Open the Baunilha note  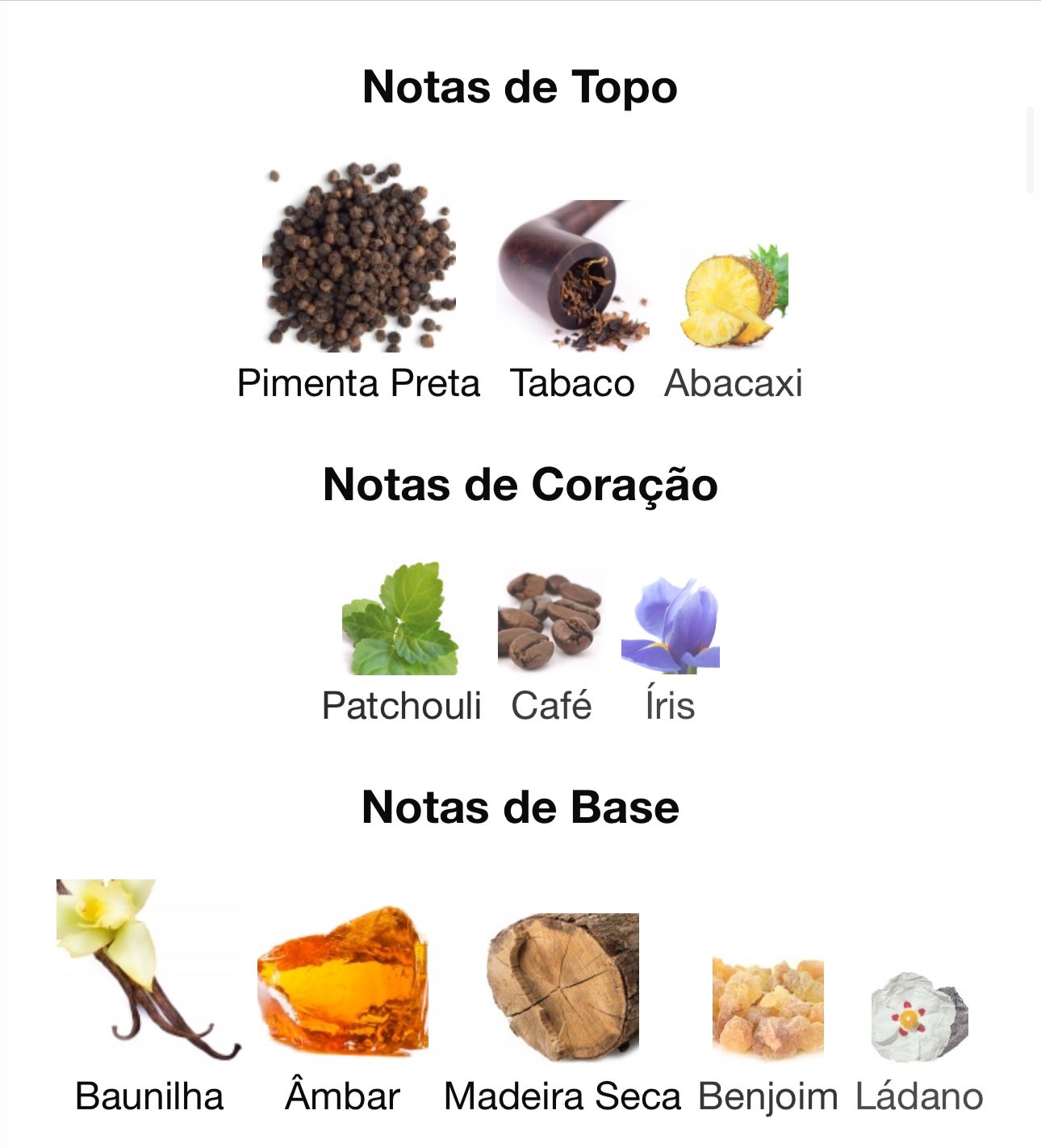point(149,998)
